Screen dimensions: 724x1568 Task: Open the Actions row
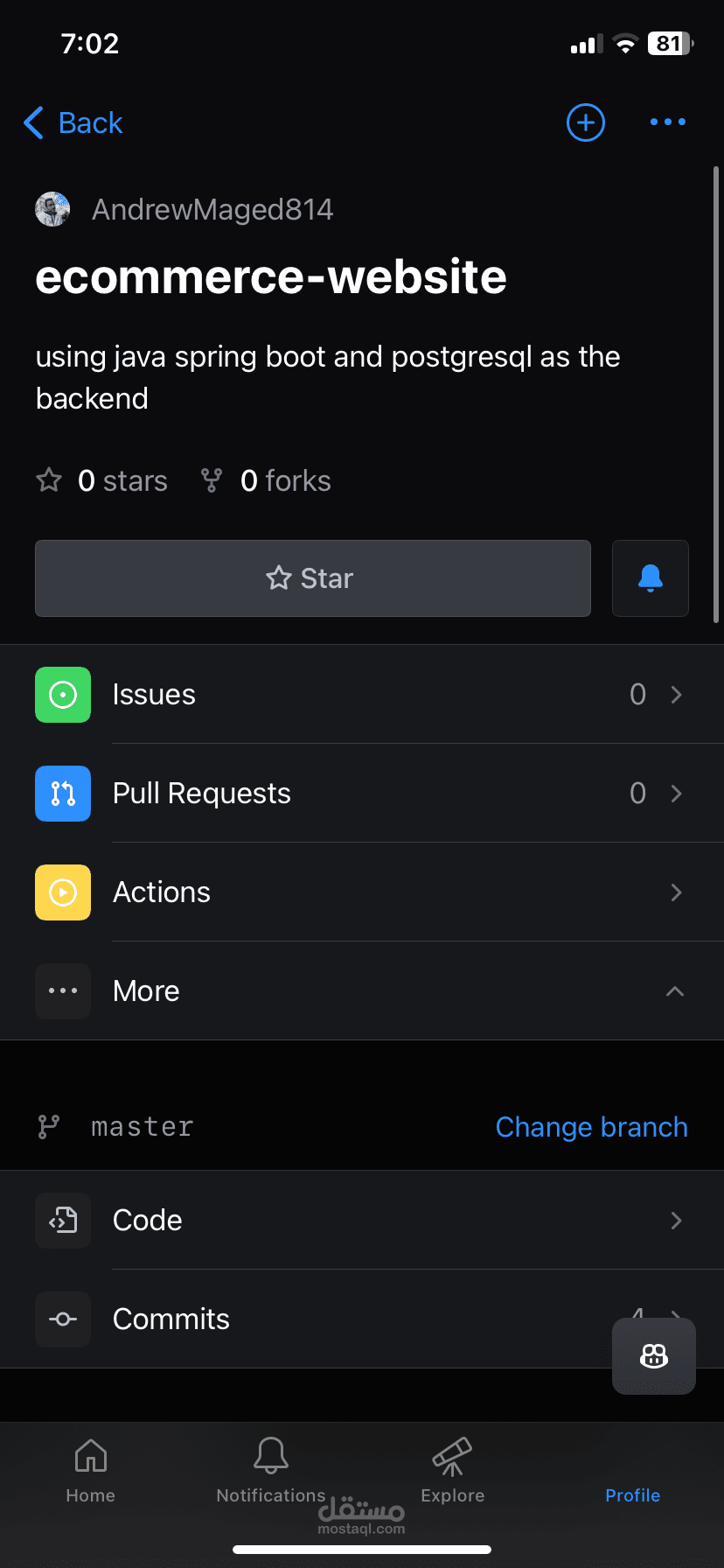point(362,892)
